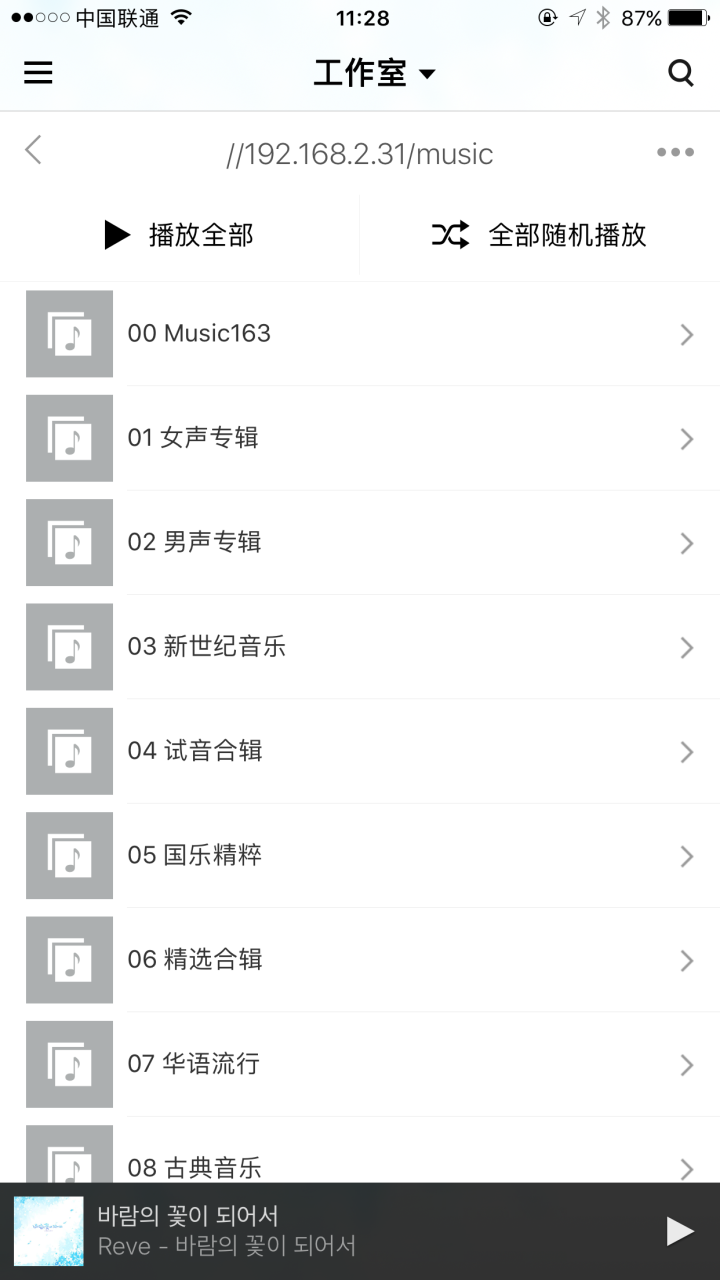Go back from the music folder
This screenshot has width=720, height=1280.
tap(34, 152)
